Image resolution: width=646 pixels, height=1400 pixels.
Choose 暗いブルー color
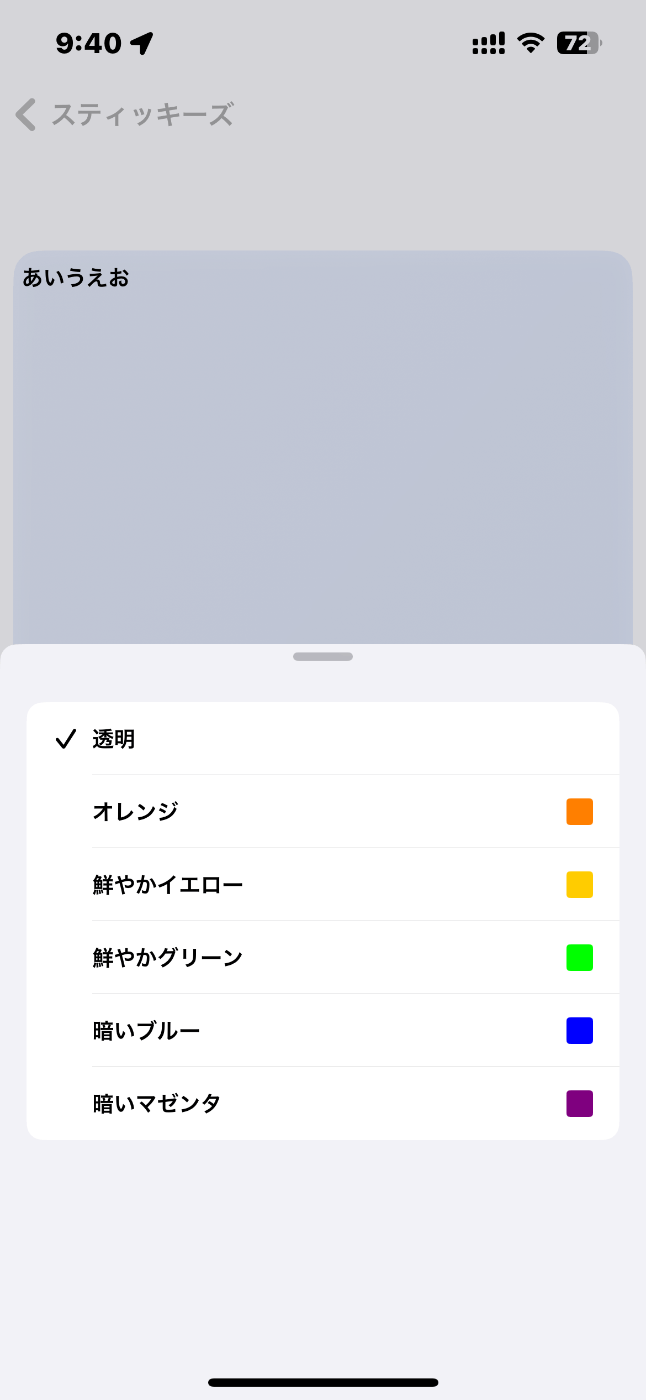[x=323, y=1031]
